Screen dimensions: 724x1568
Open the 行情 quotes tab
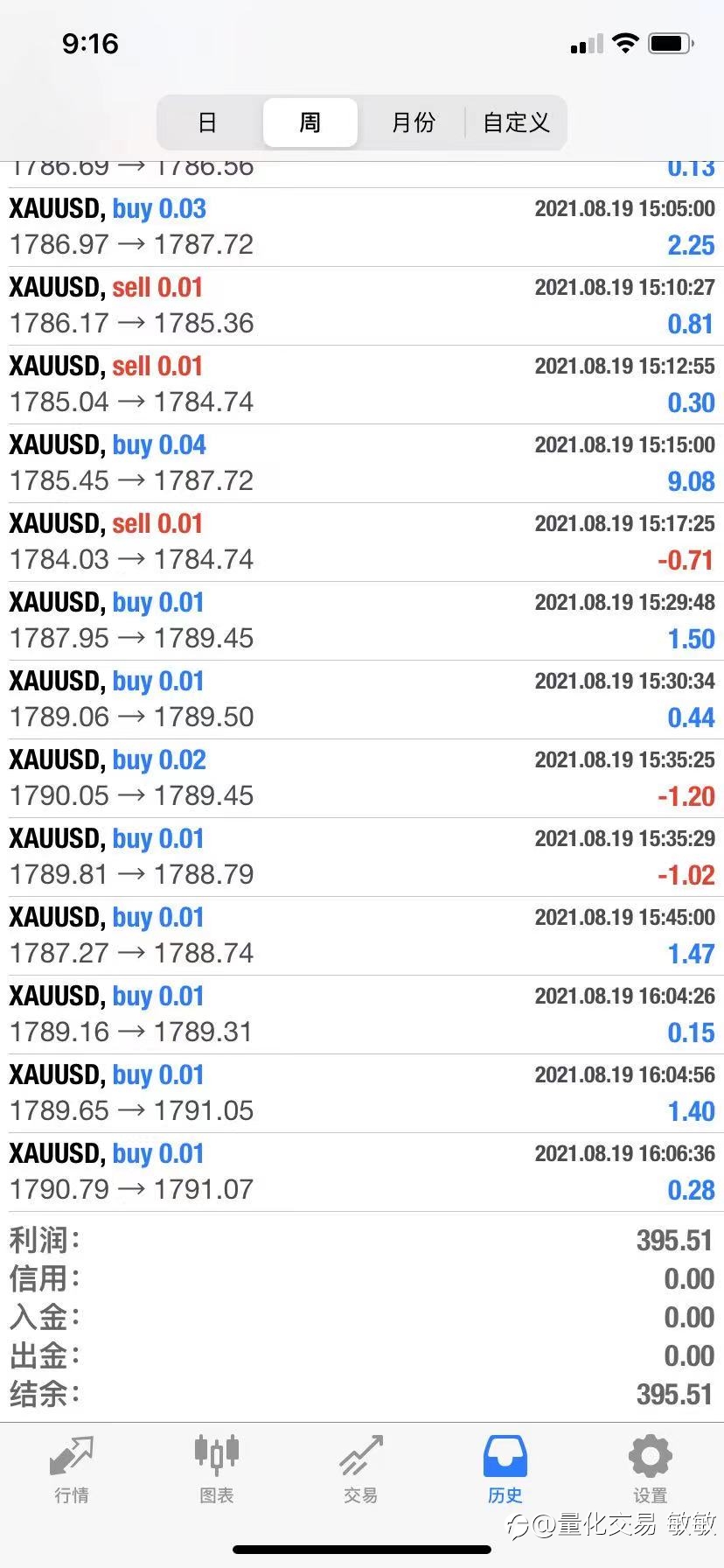click(x=72, y=1470)
